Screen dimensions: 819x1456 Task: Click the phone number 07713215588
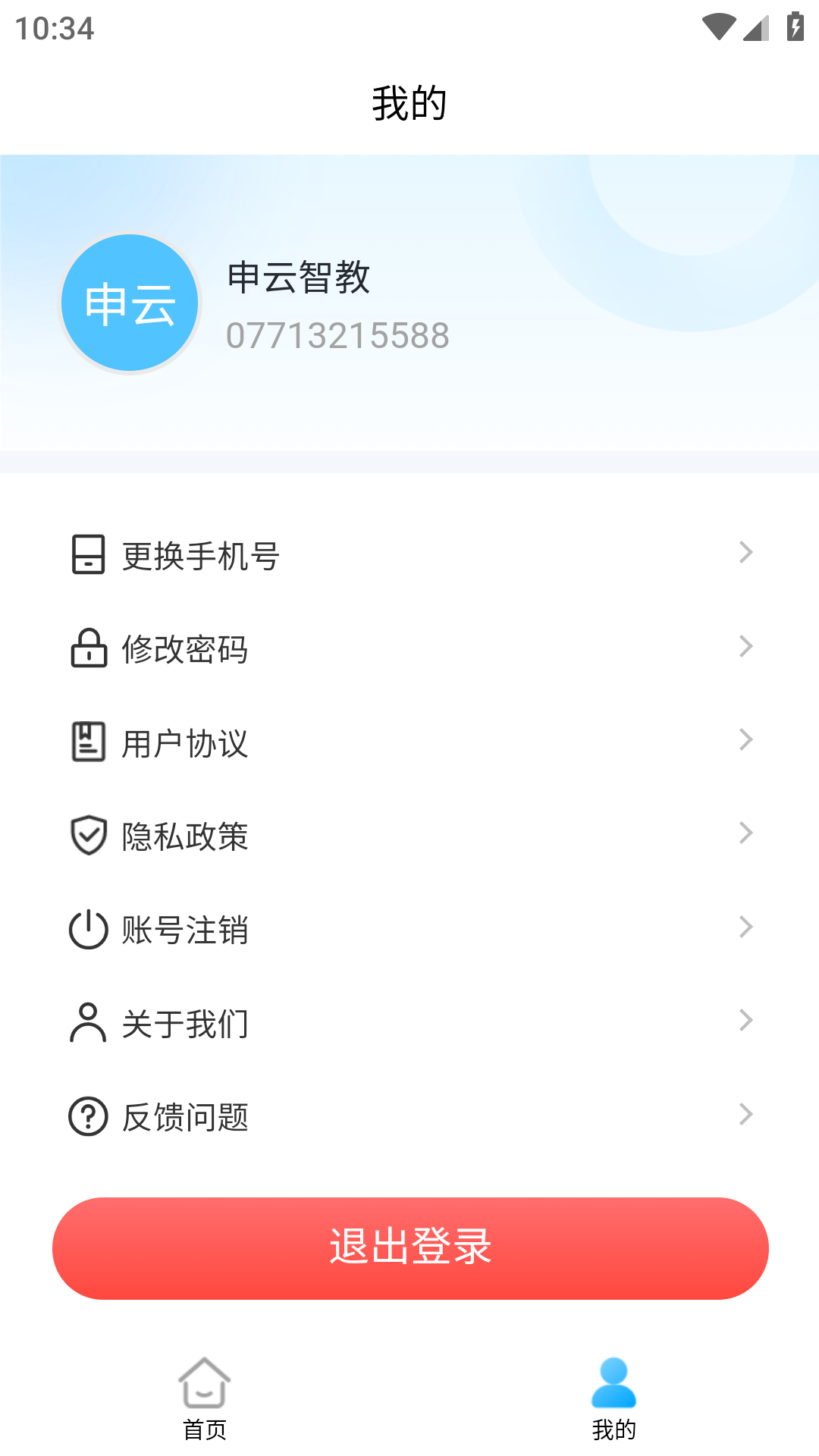(338, 335)
